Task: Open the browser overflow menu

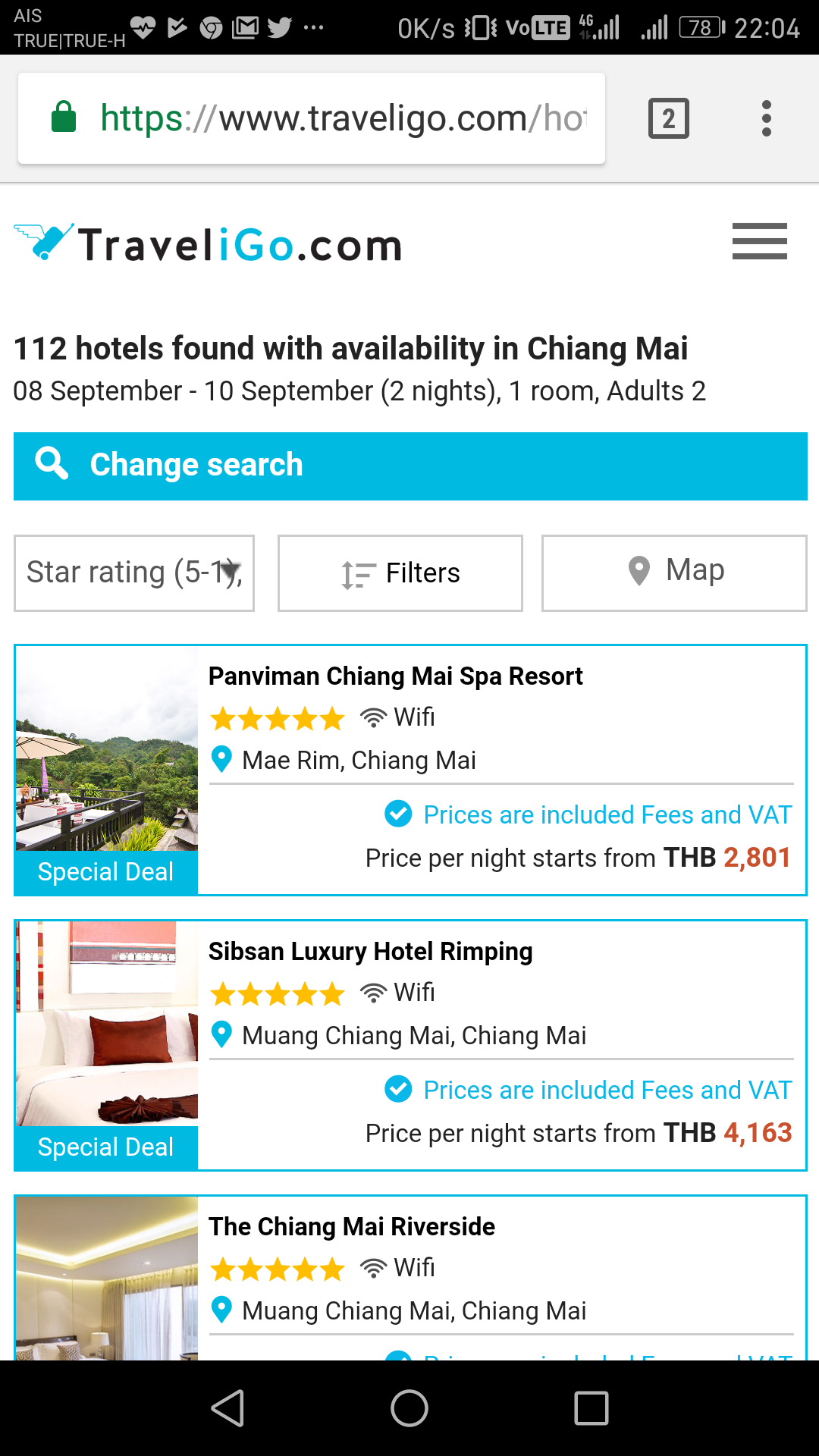Action: point(767,118)
